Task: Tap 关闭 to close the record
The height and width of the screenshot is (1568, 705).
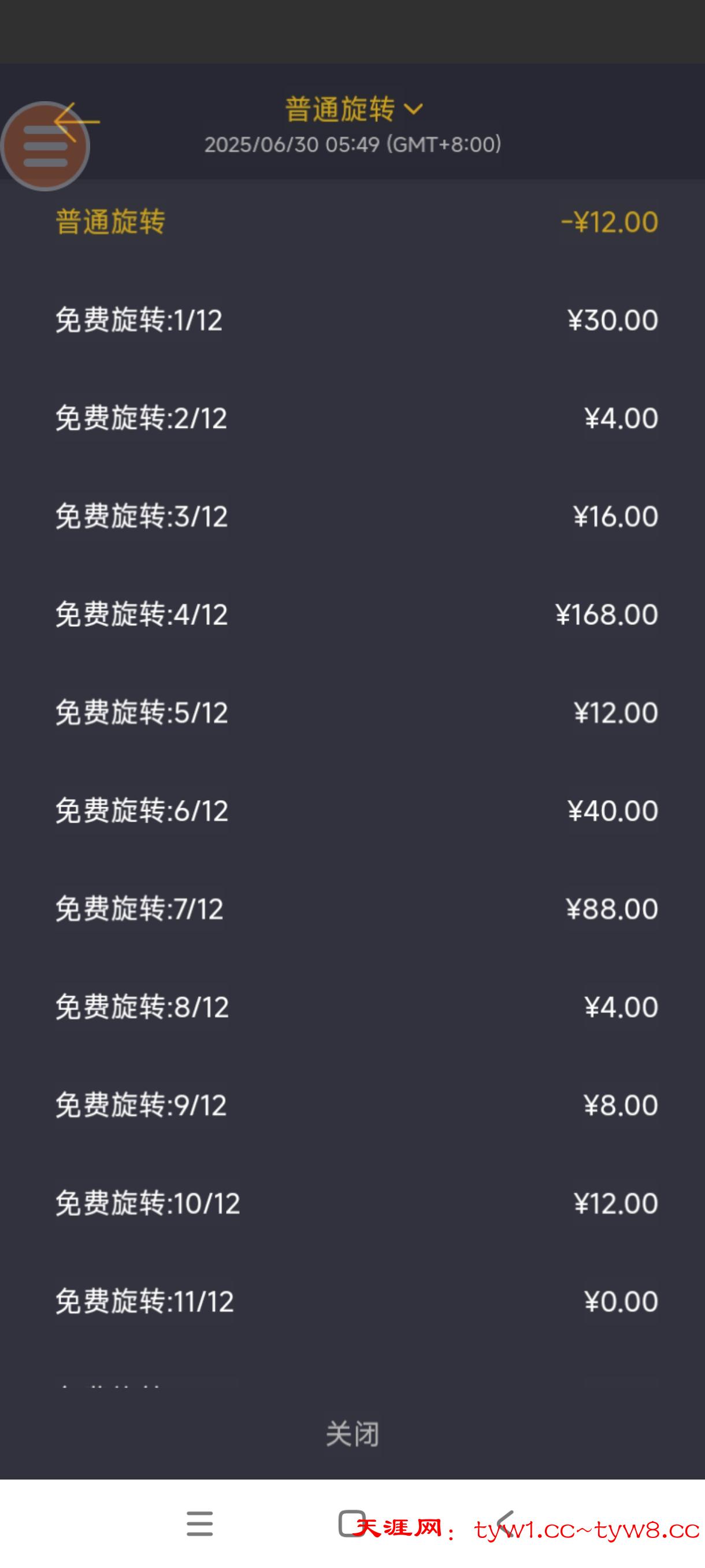Action: pos(352,1434)
